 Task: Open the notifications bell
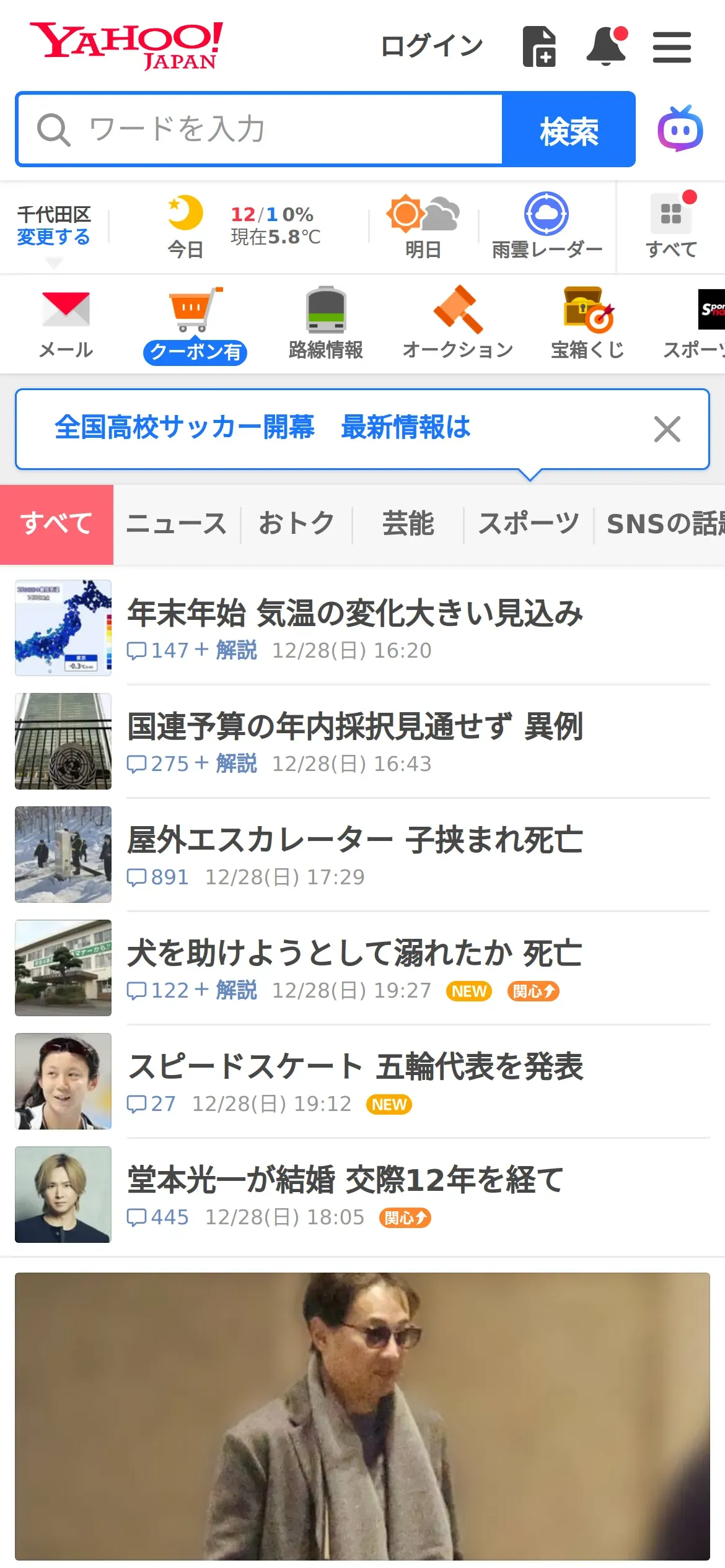tap(606, 46)
